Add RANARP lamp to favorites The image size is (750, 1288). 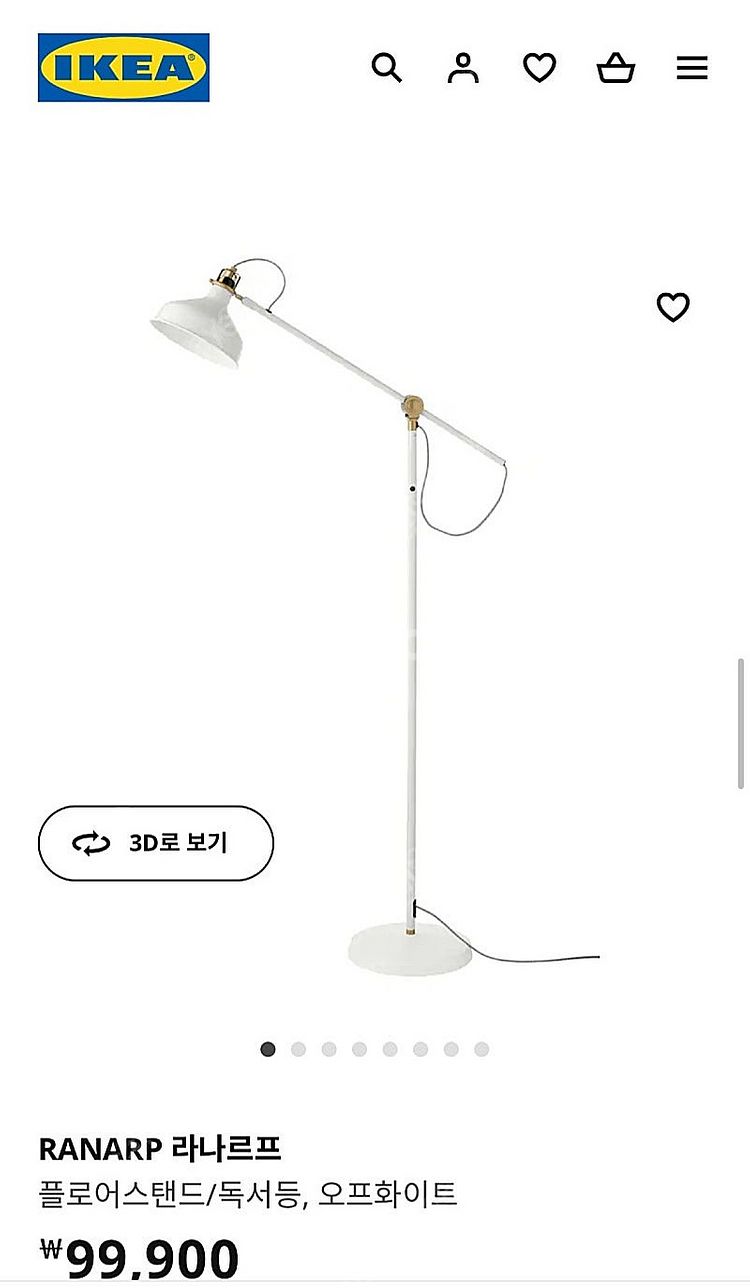(x=673, y=307)
